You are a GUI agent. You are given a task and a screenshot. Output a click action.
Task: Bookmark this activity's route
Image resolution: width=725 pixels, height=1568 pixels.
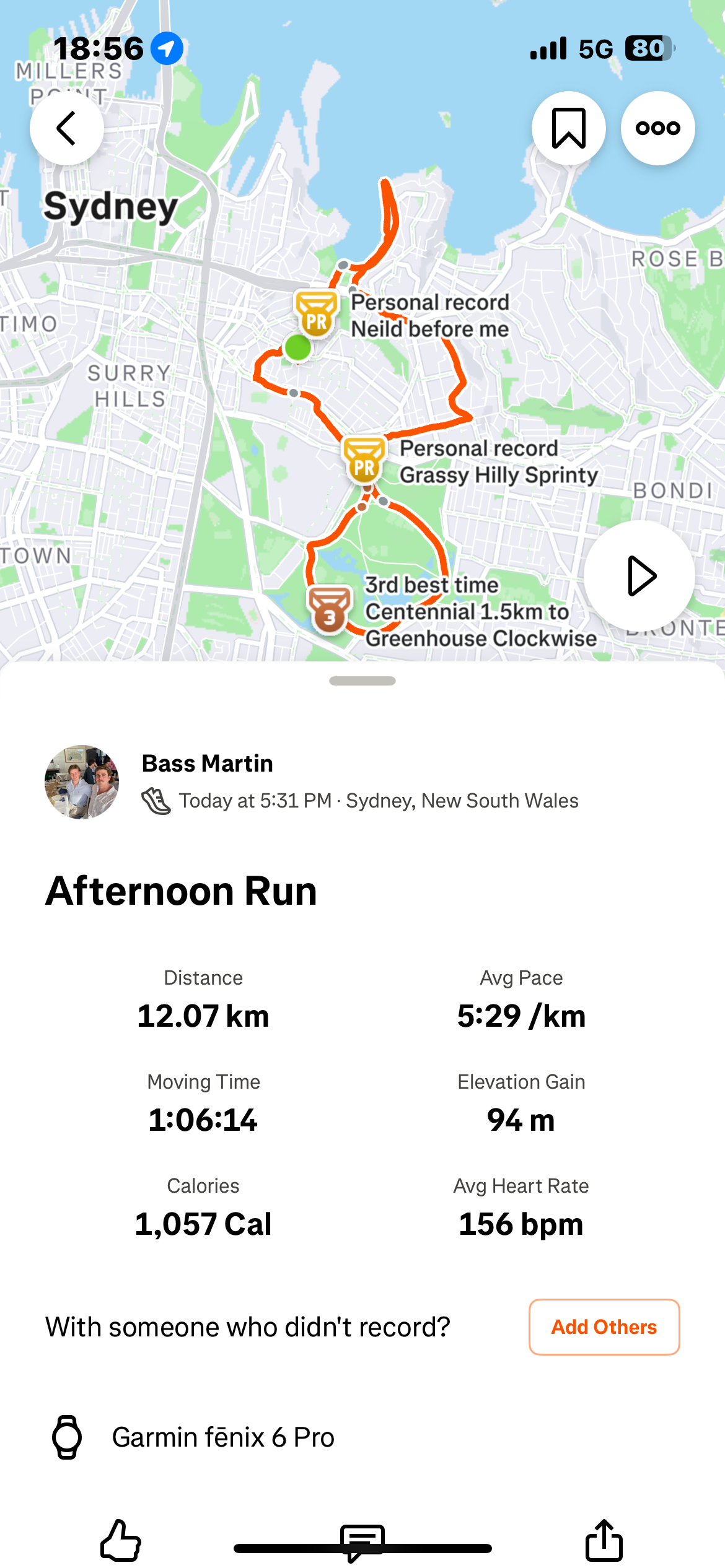(x=568, y=128)
